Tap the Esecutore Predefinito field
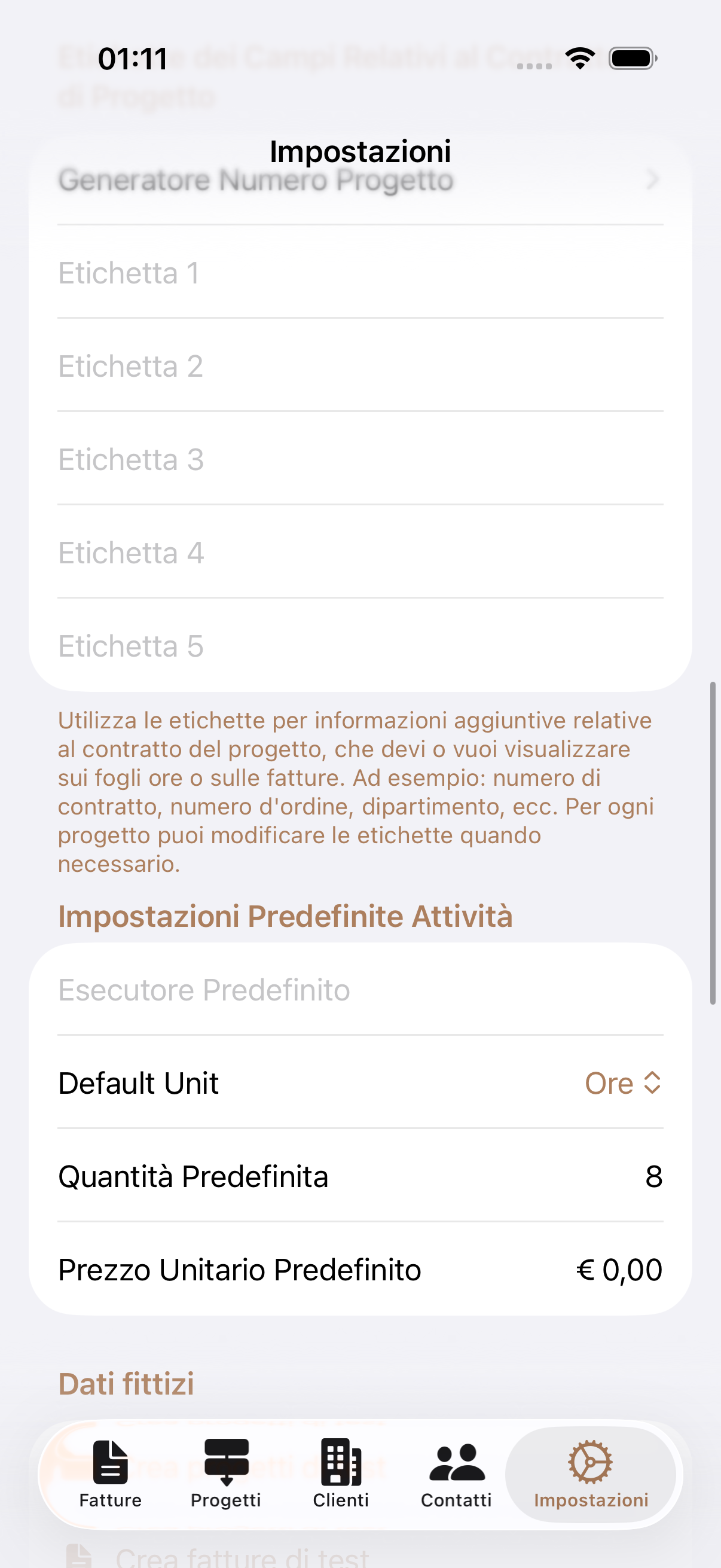Viewport: 721px width, 1568px height. (x=360, y=990)
